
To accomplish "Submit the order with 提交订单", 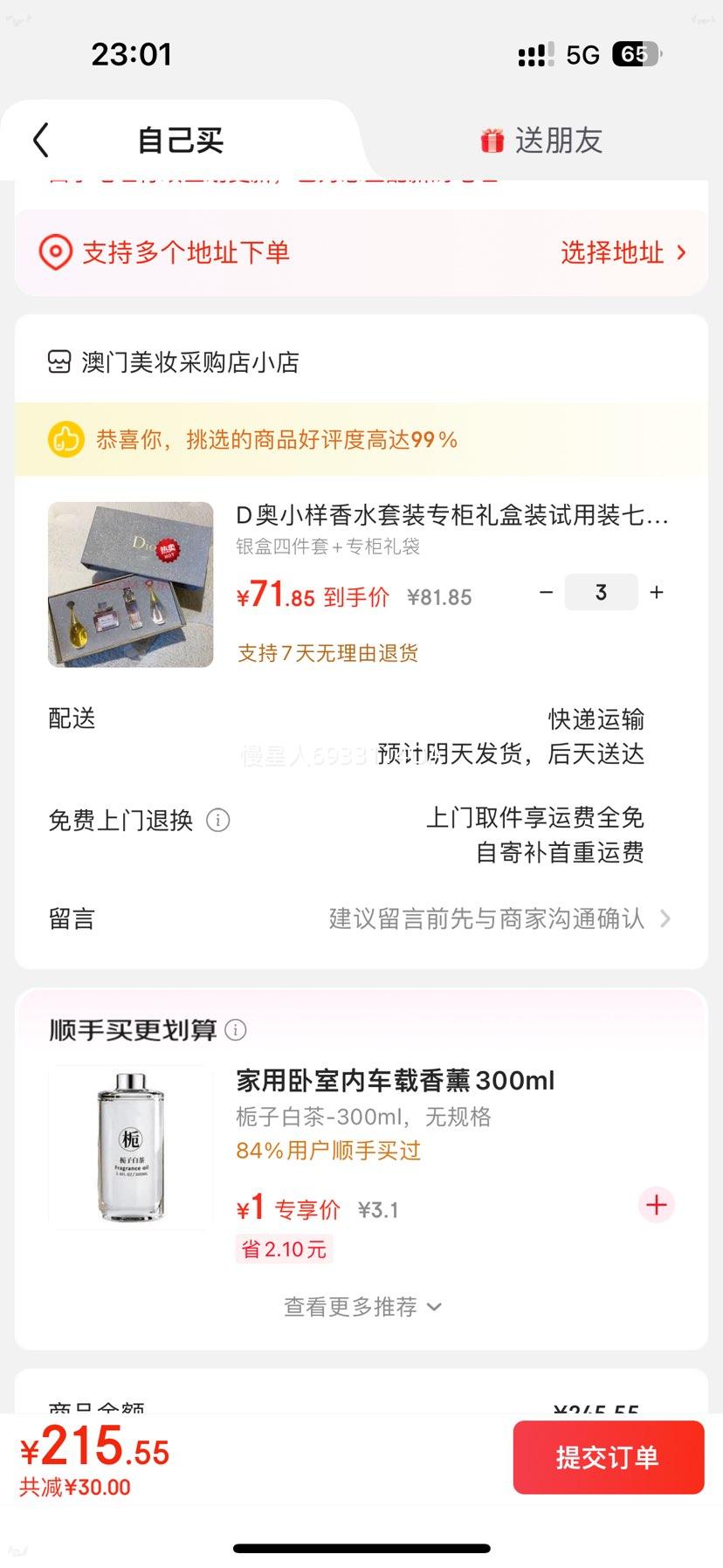I will click(x=608, y=1457).
